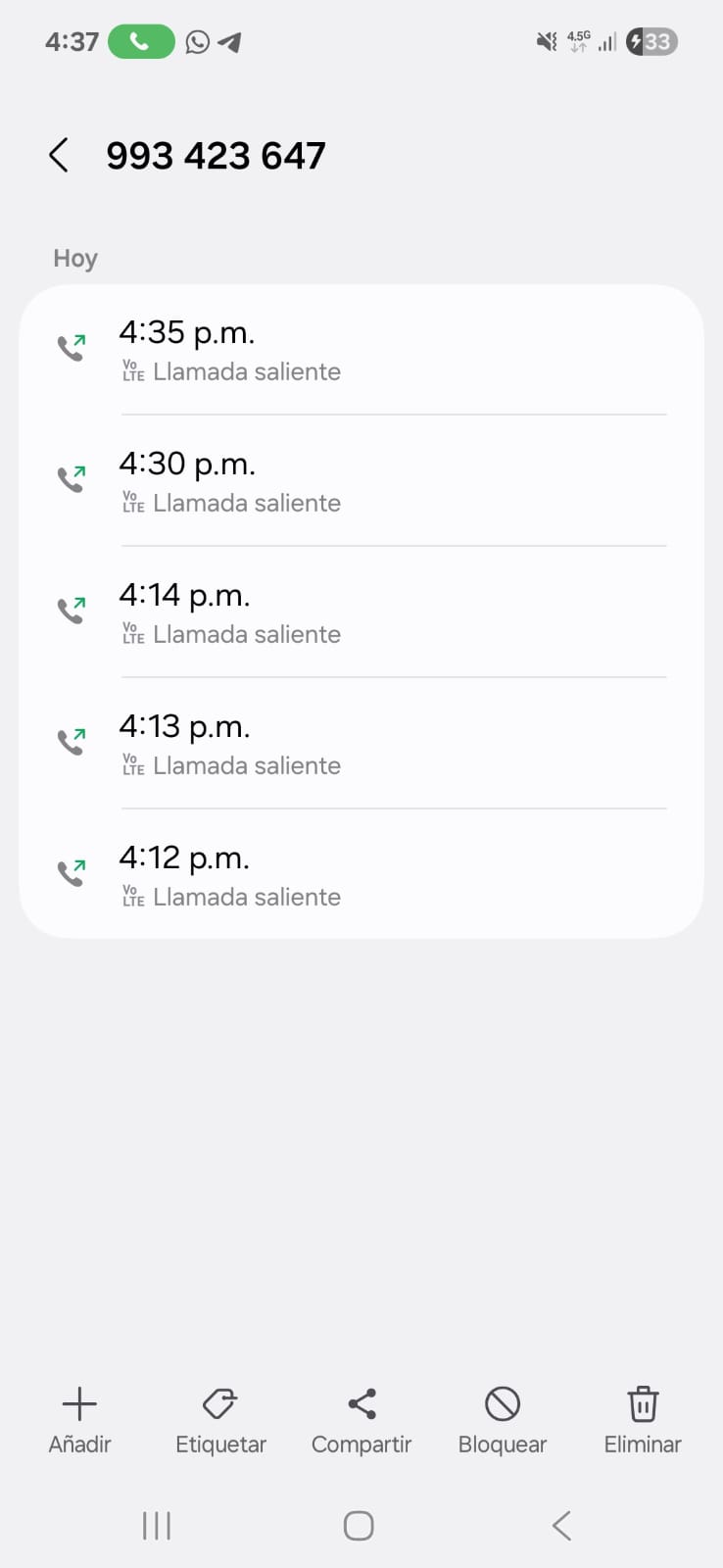Screen dimensions: 723x1568
Task: Go back from the 993 423 647 call history
Action: tap(59, 156)
